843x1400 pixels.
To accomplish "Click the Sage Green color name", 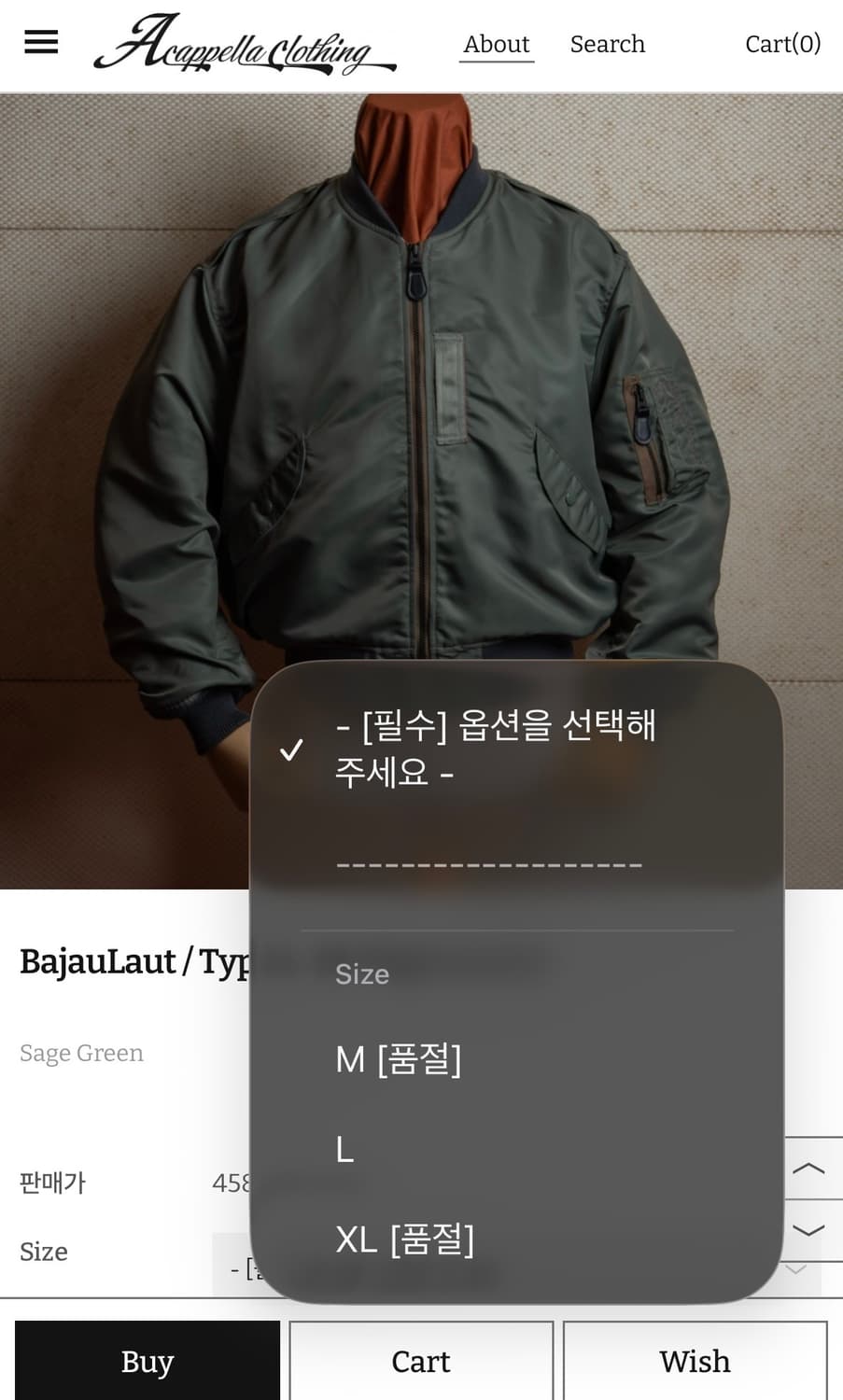I will 81,1053.
